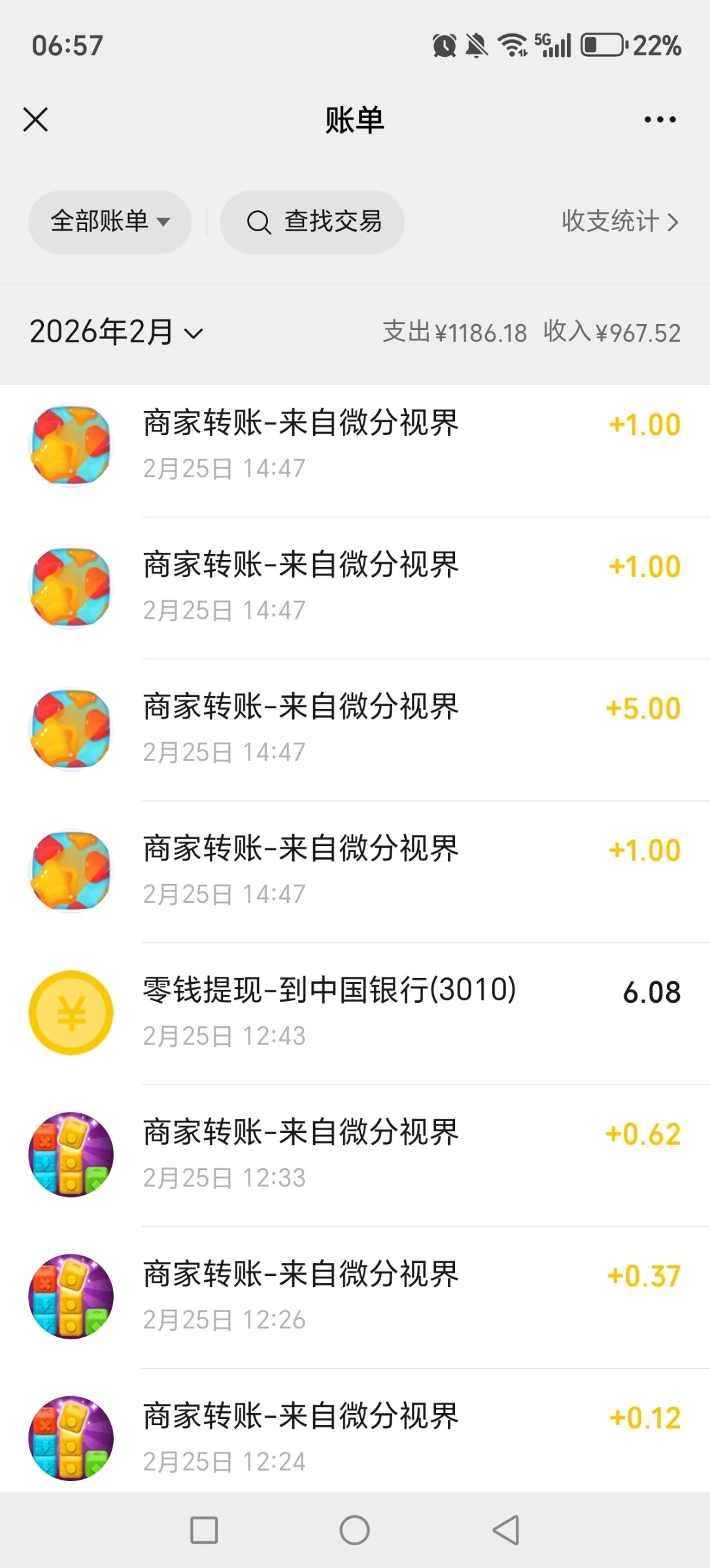Open the 全部账单 filter dropdown

pyautogui.click(x=109, y=222)
